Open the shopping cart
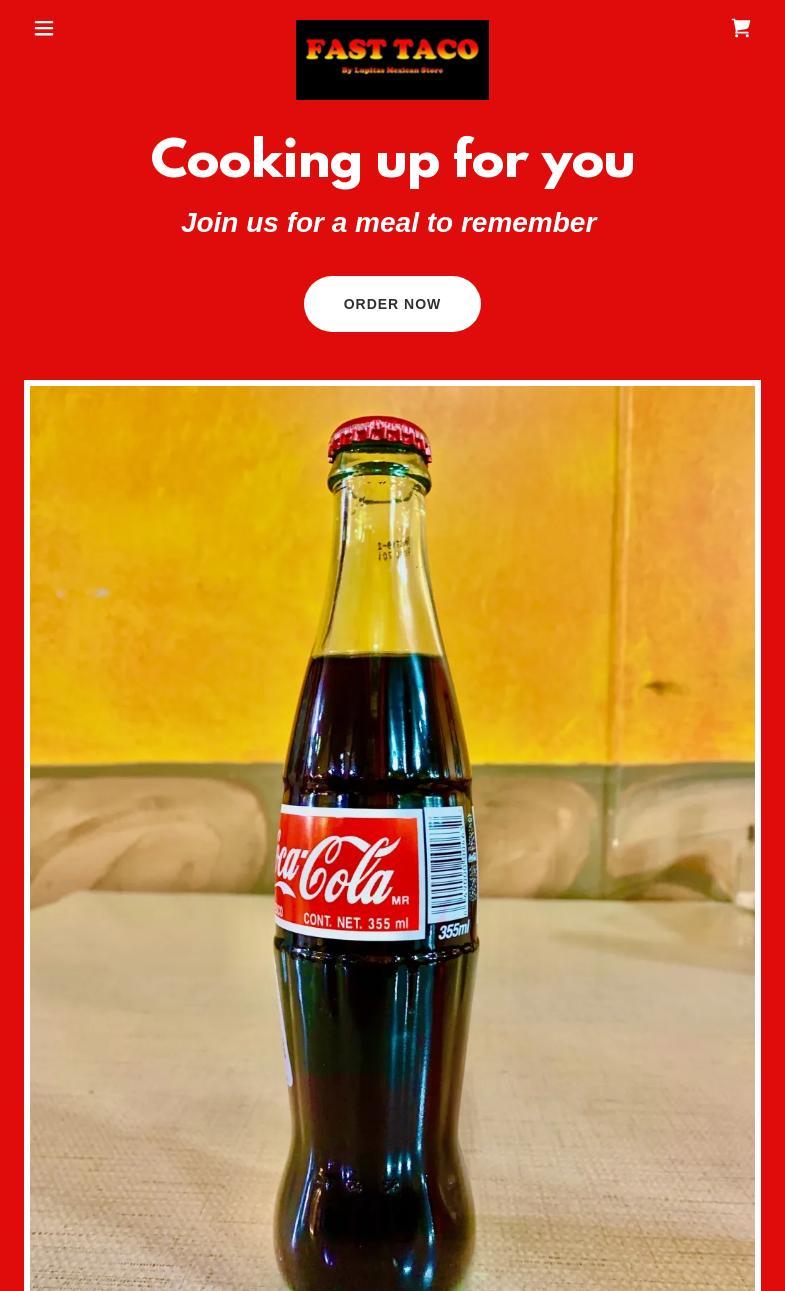The height and width of the screenshot is (1291, 785). pyautogui.click(x=740, y=28)
